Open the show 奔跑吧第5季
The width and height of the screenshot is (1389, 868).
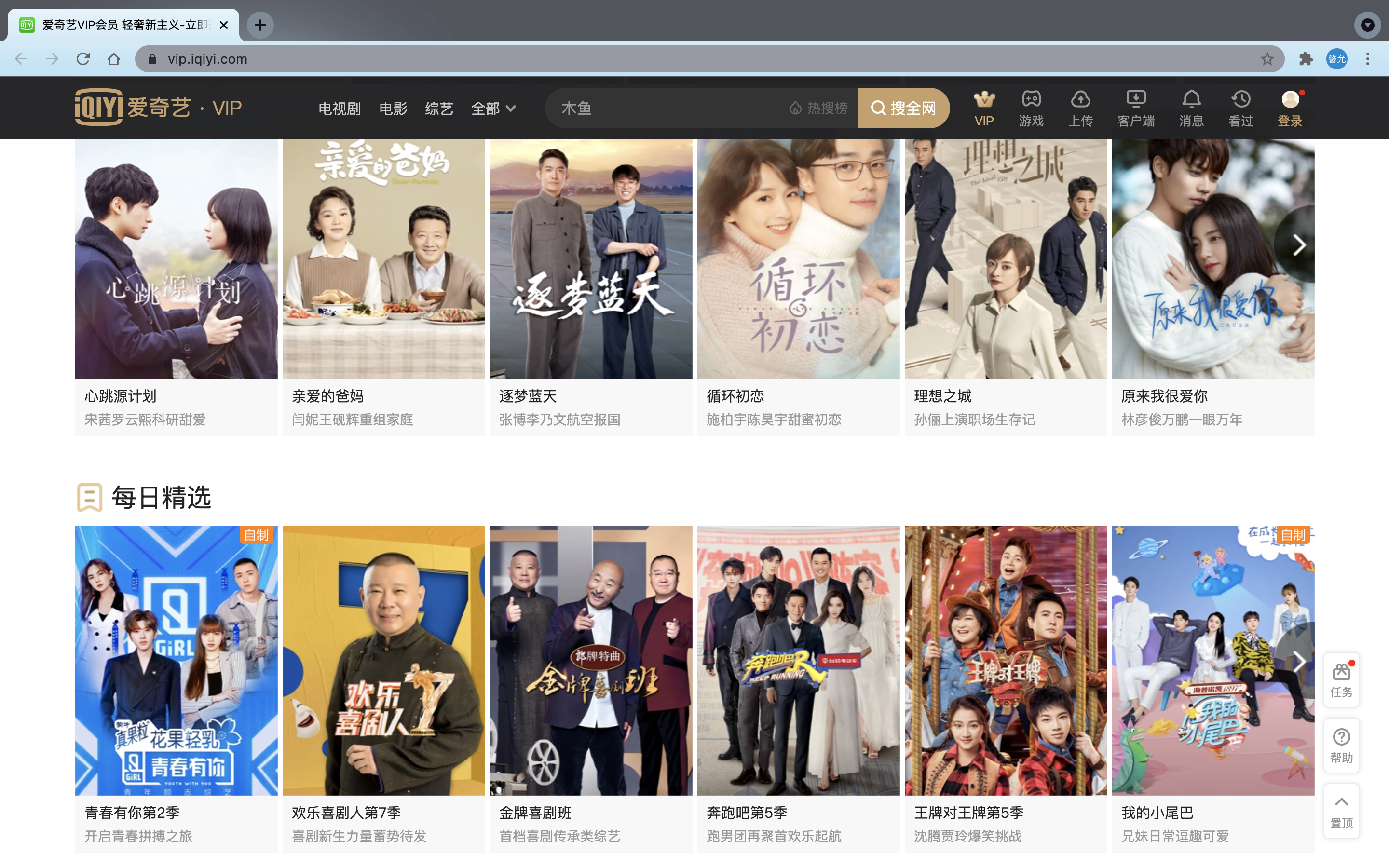pyautogui.click(x=798, y=660)
